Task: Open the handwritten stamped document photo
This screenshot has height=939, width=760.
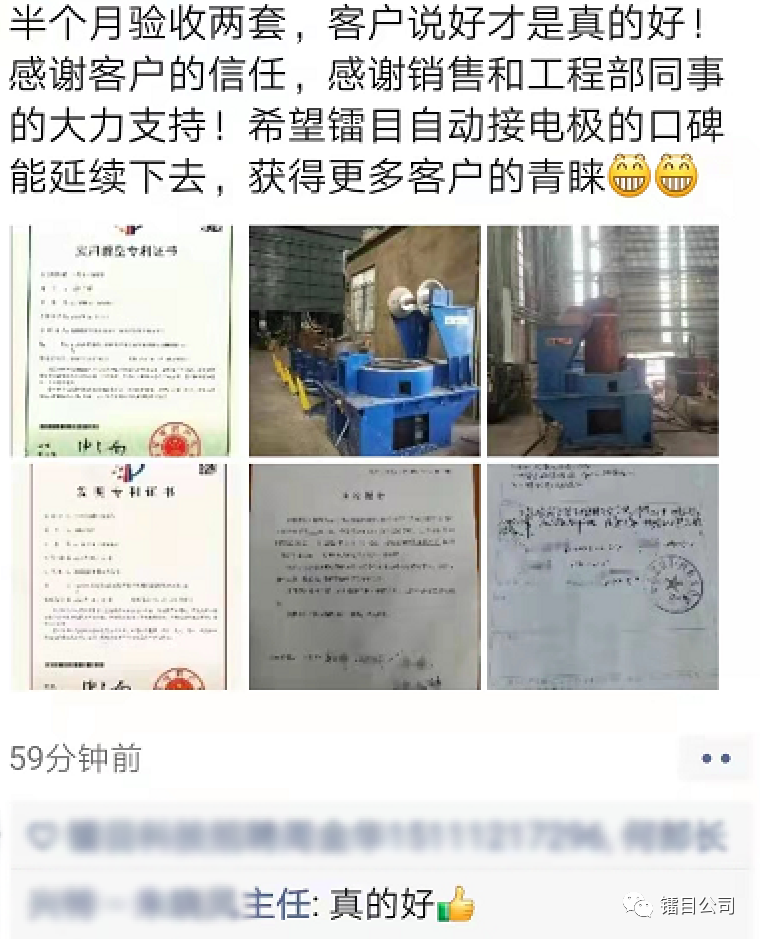Action: point(602,576)
